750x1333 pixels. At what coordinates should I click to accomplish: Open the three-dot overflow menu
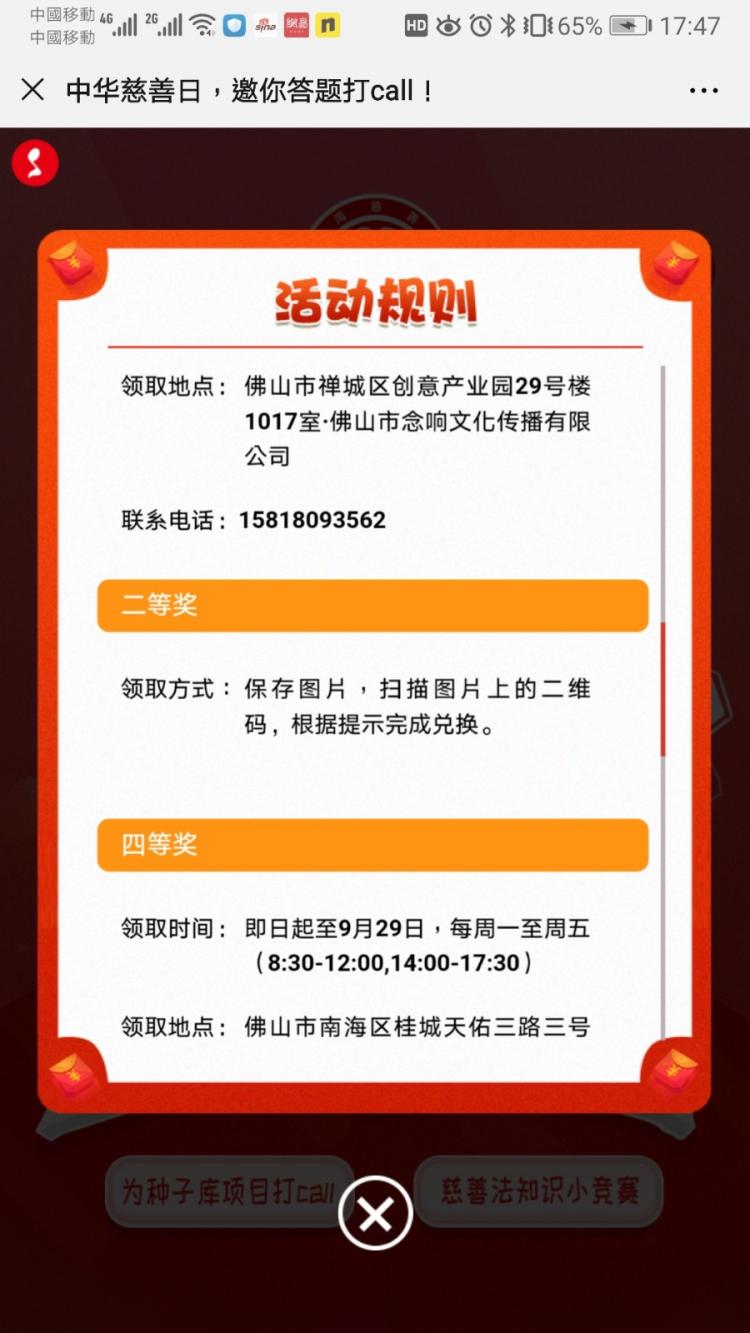(703, 90)
